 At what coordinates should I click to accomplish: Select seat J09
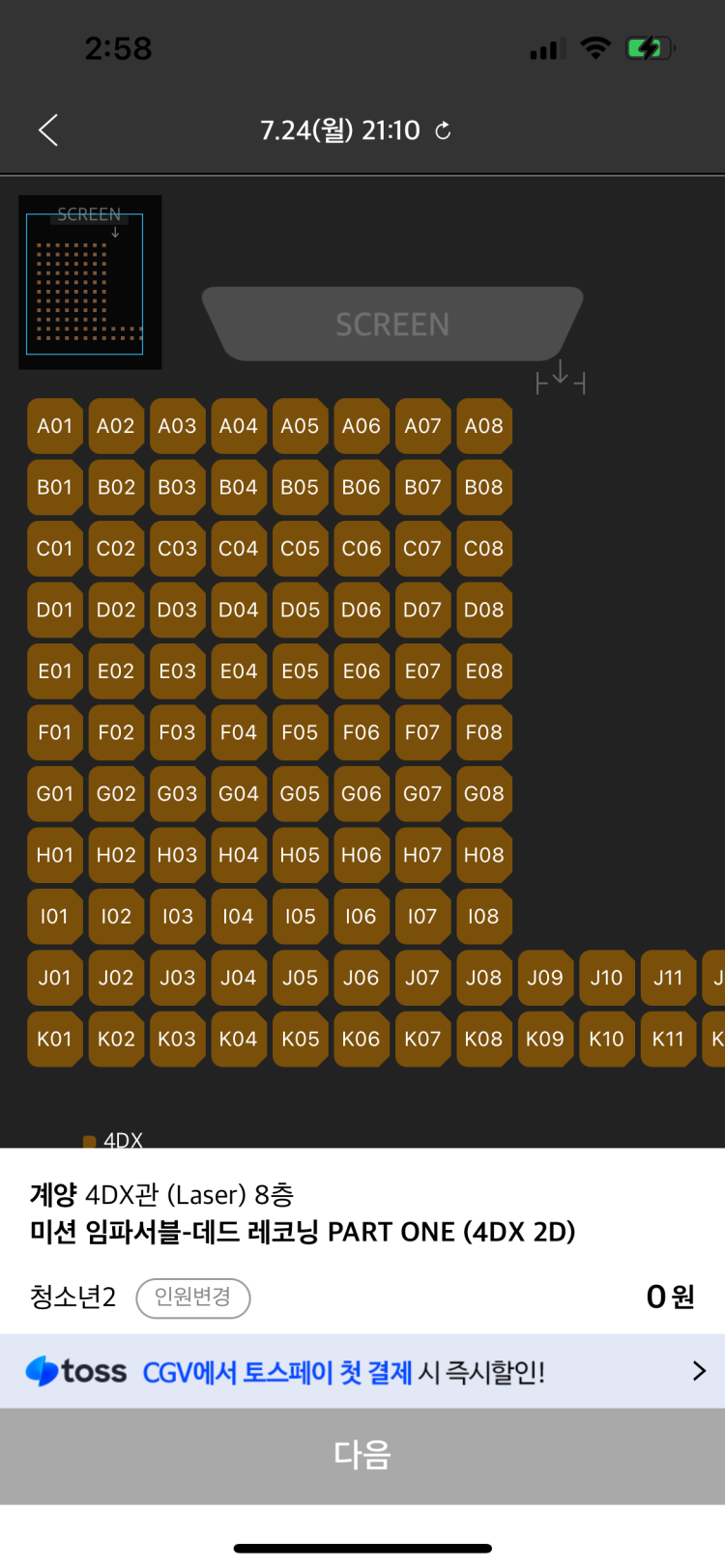coord(545,978)
